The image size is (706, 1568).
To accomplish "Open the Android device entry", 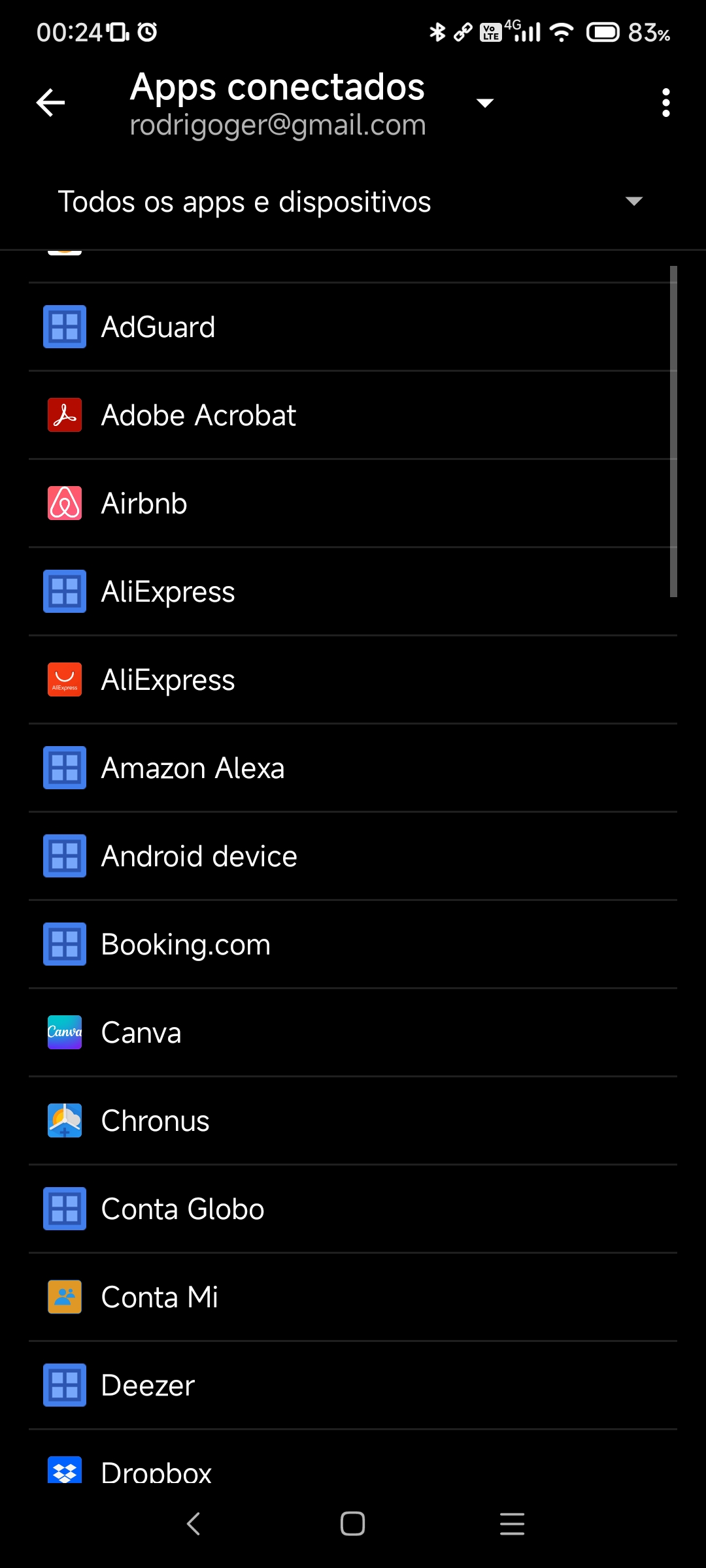I will pyautogui.click(x=353, y=856).
